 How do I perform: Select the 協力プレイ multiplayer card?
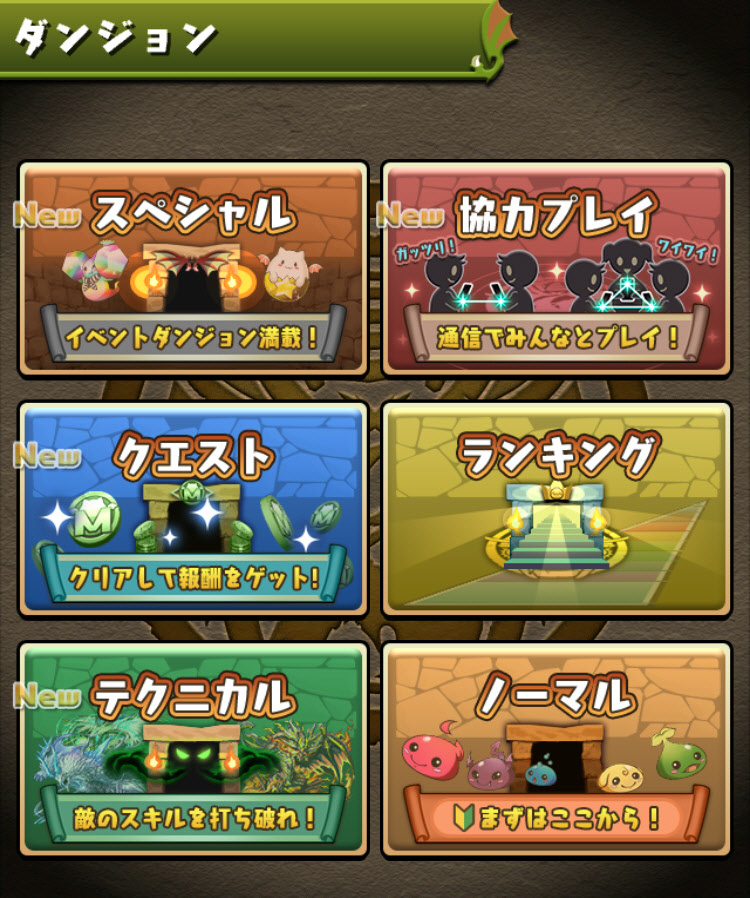click(557, 268)
